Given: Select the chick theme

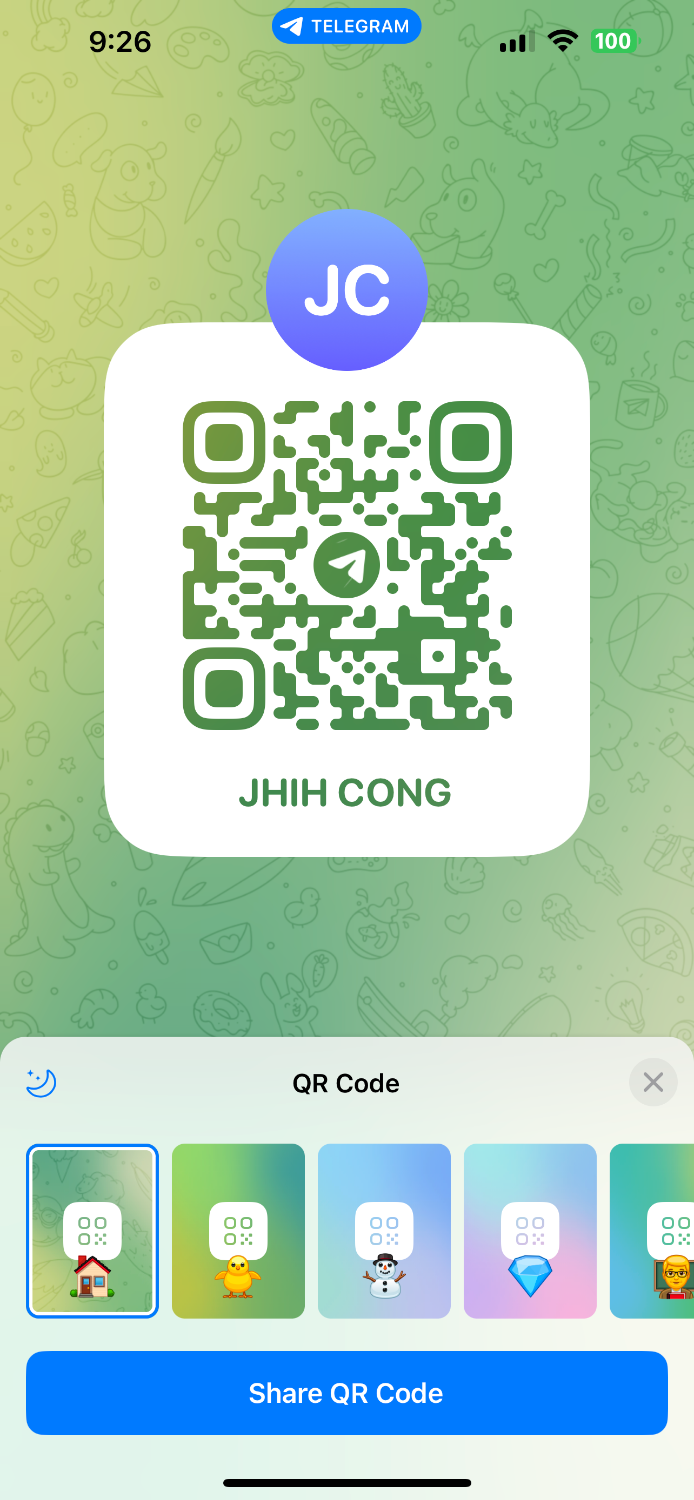Looking at the screenshot, I should [238, 1231].
